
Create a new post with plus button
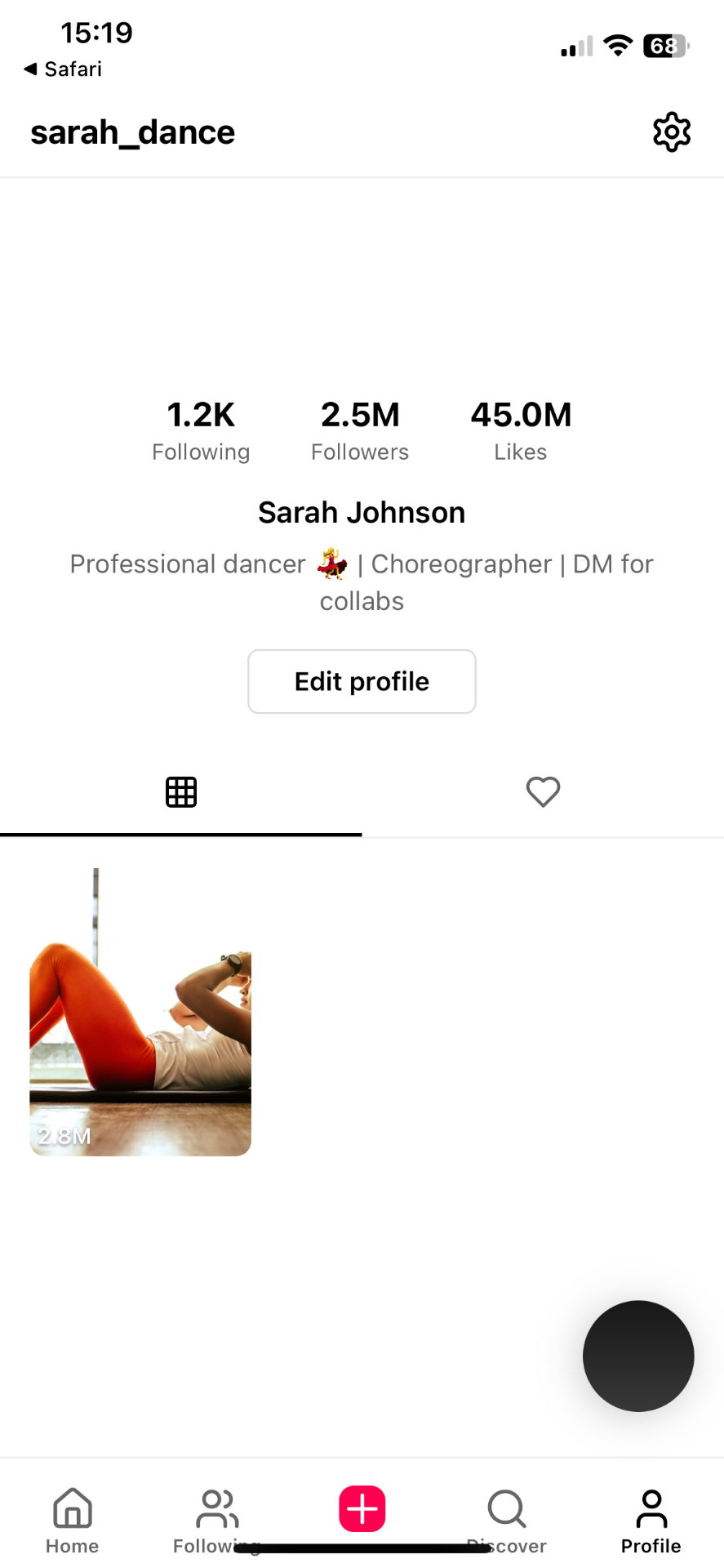tap(362, 1509)
